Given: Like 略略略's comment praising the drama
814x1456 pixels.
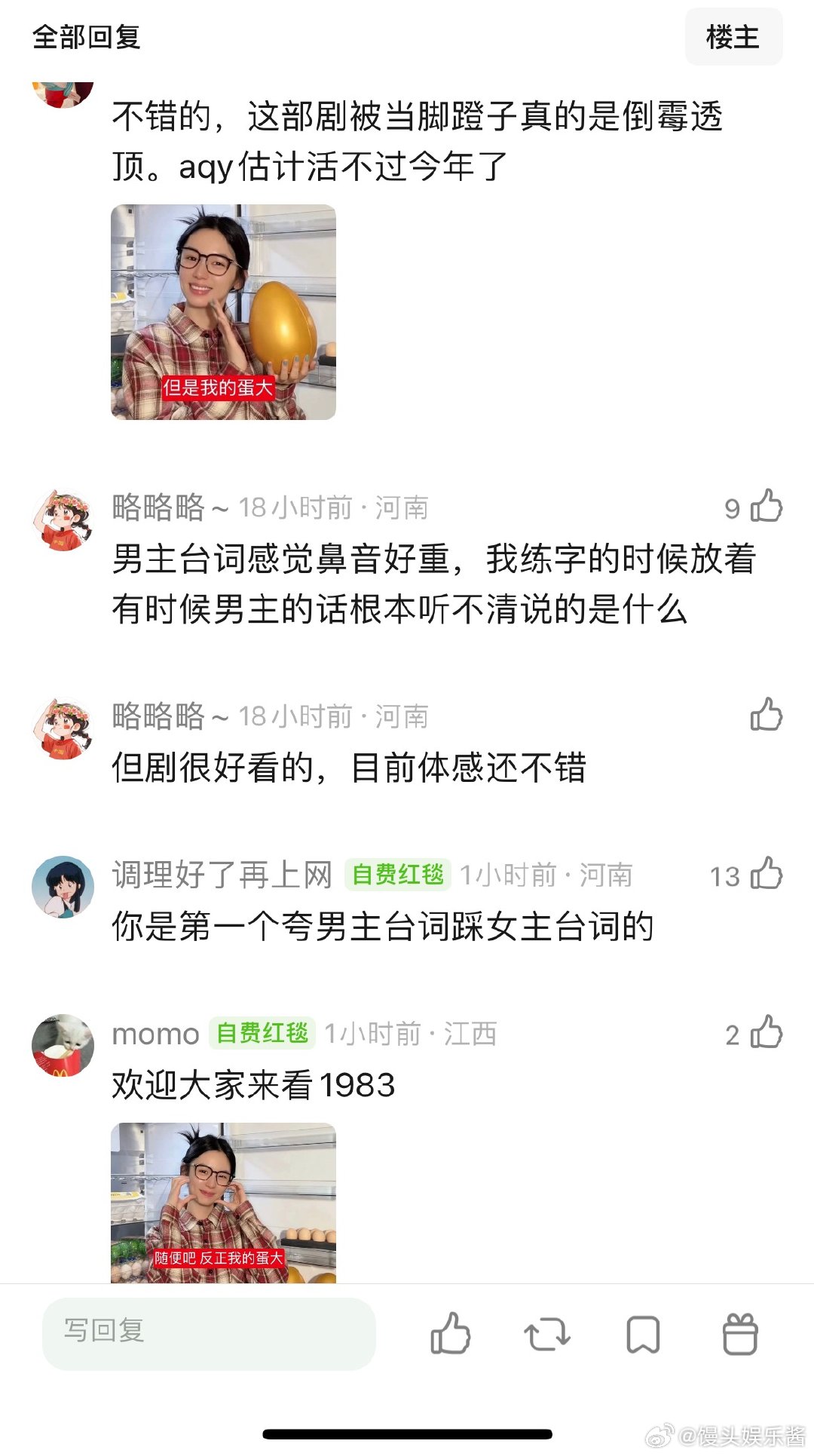Looking at the screenshot, I should tap(767, 717).
